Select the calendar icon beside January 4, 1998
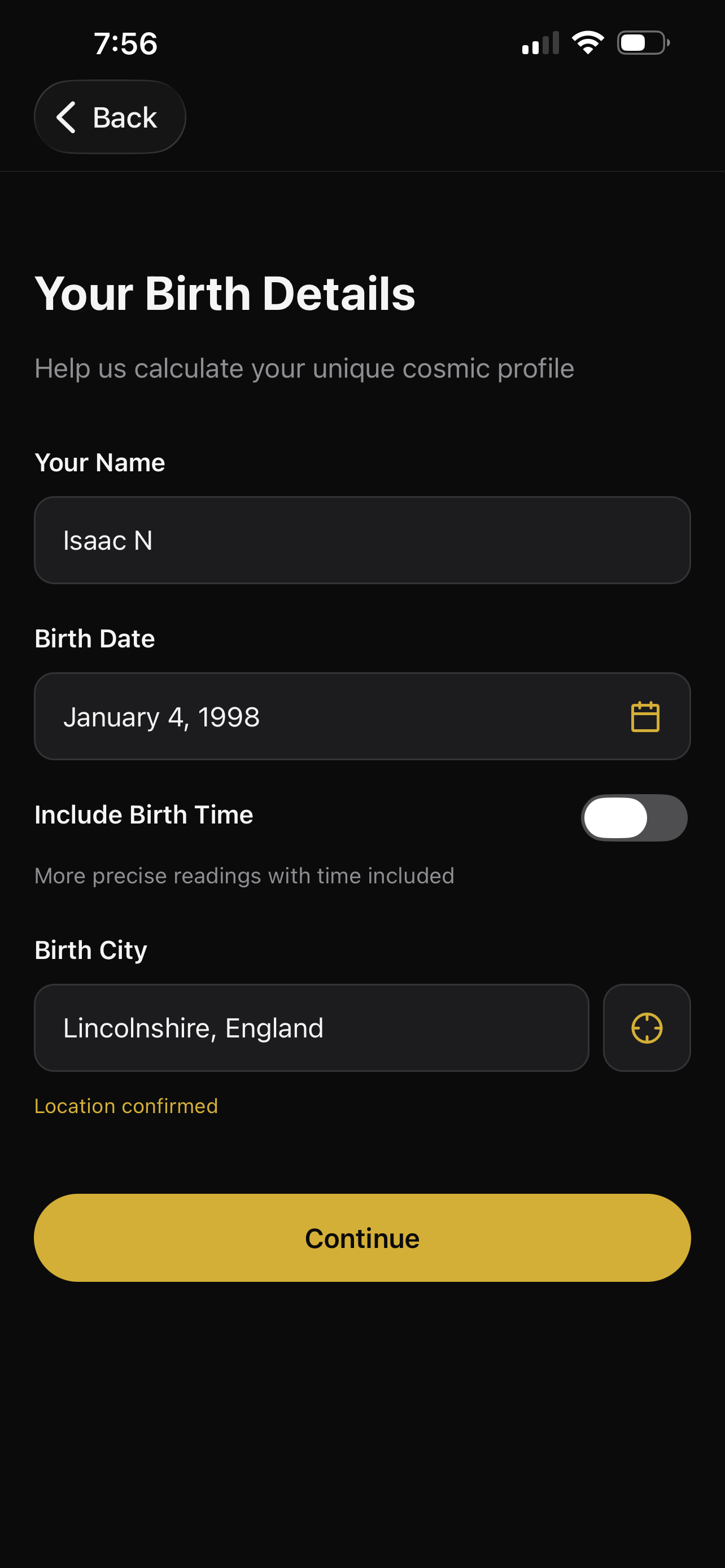725x1568 pixels. click(644, 716)
